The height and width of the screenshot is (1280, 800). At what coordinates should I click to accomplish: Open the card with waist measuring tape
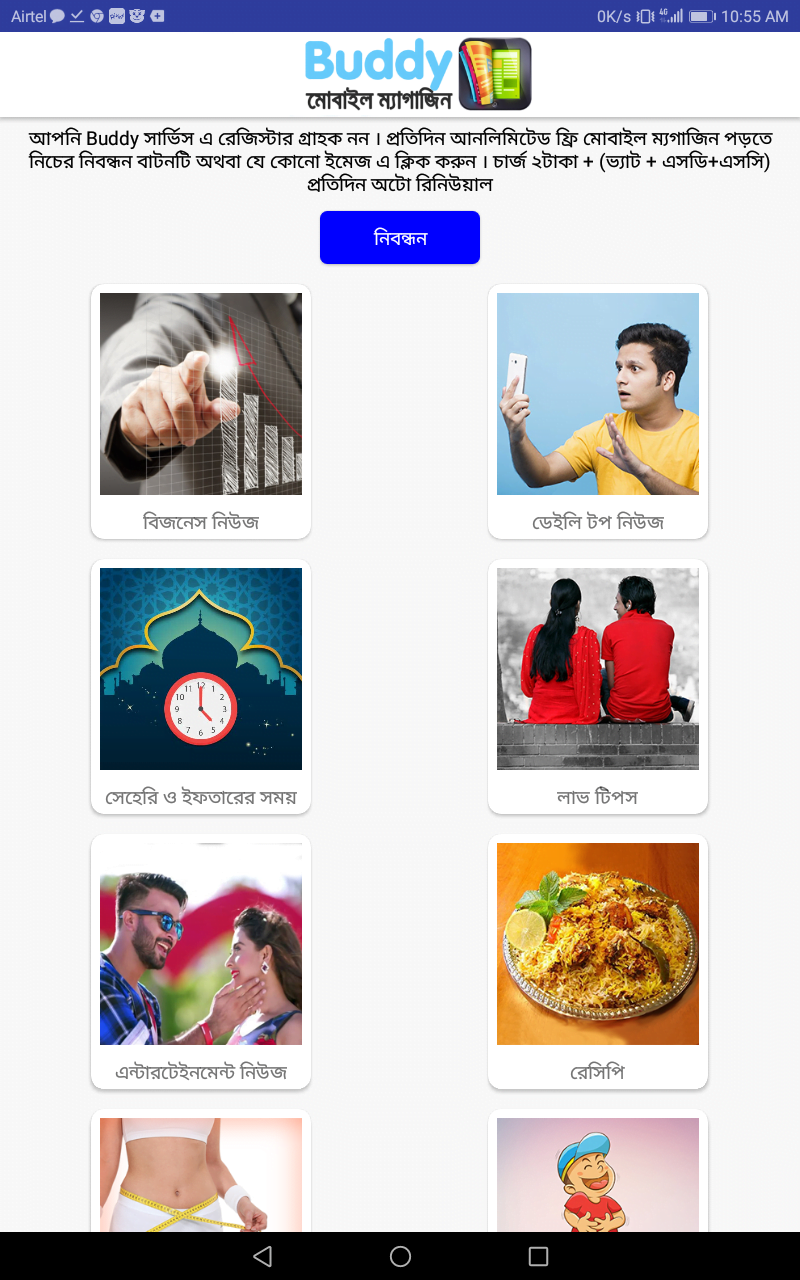201,1175
